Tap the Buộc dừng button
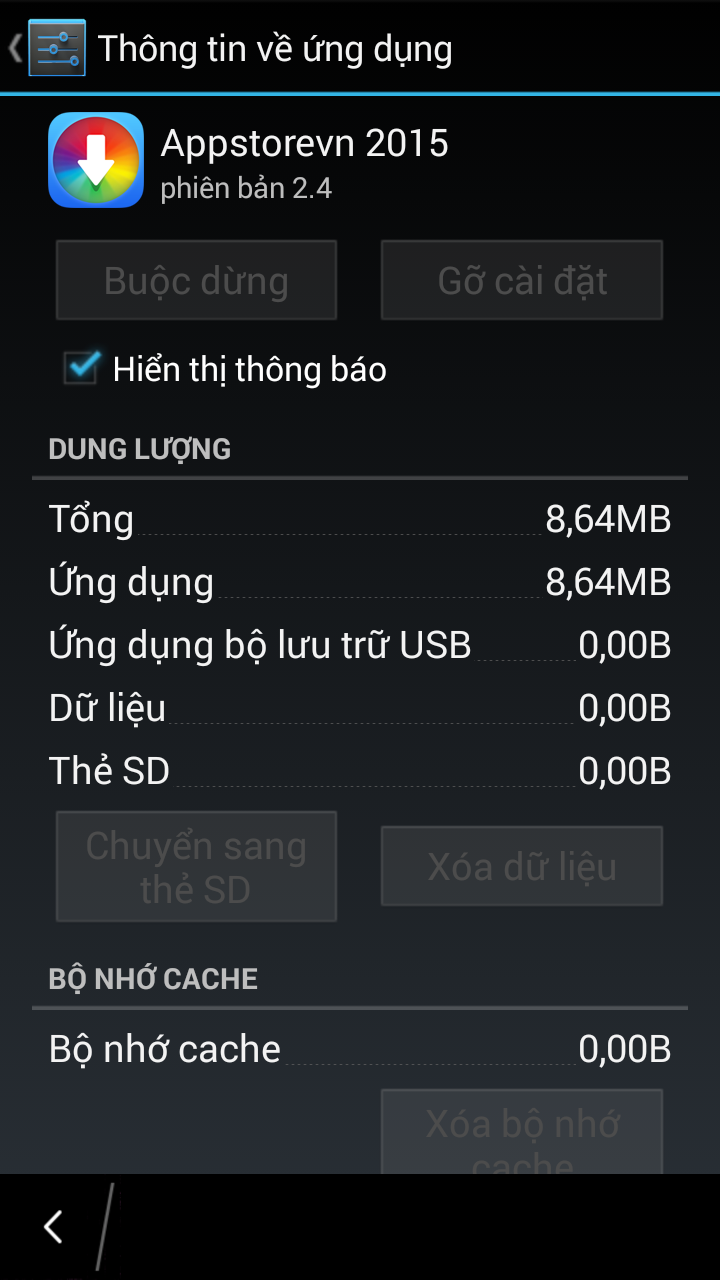720x1280 pixels. 196,281
